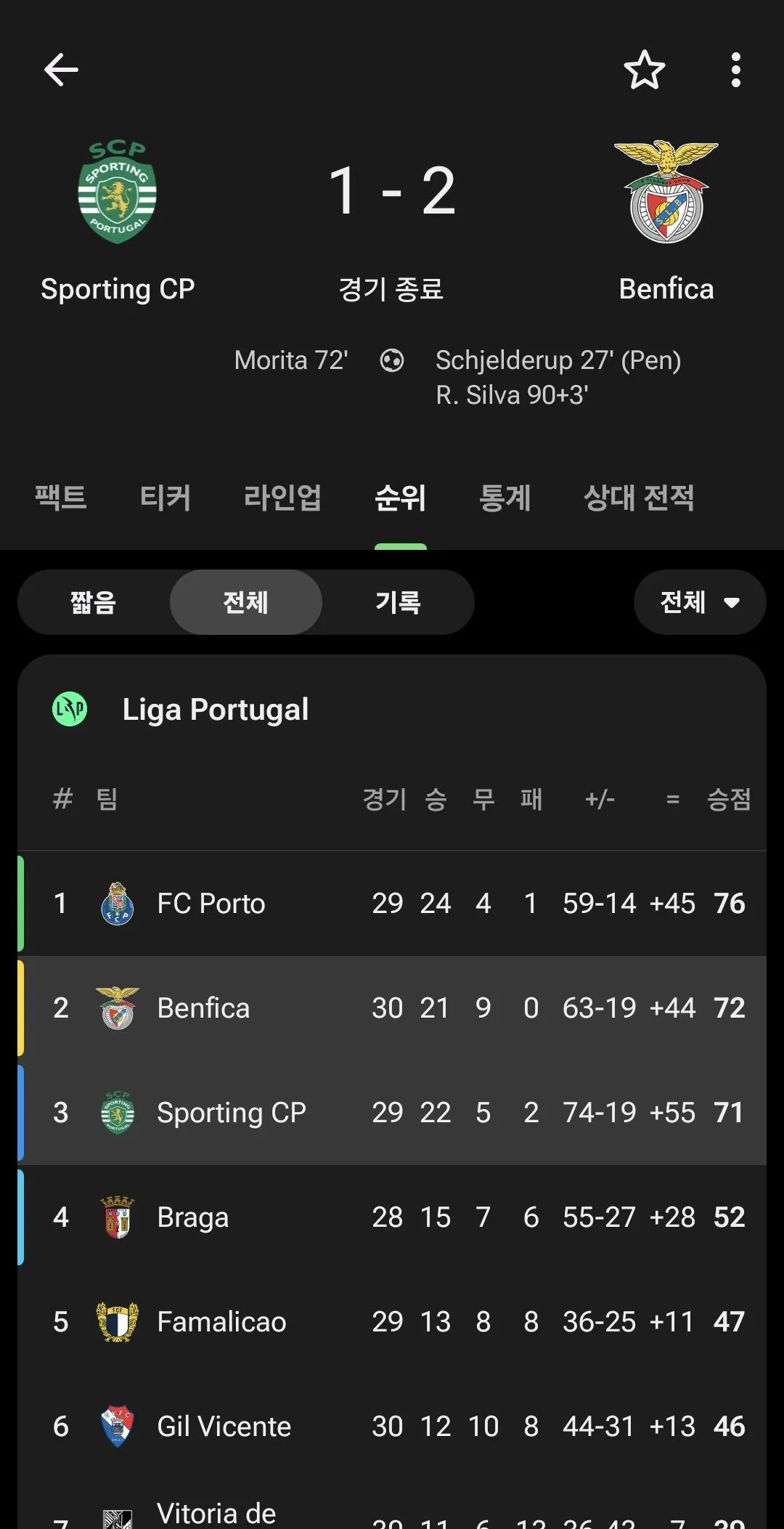Open the Liga Portugal league page
The height and width of the screenshot is (1529, 784).
pyautogui.click(x=215, y=710)
